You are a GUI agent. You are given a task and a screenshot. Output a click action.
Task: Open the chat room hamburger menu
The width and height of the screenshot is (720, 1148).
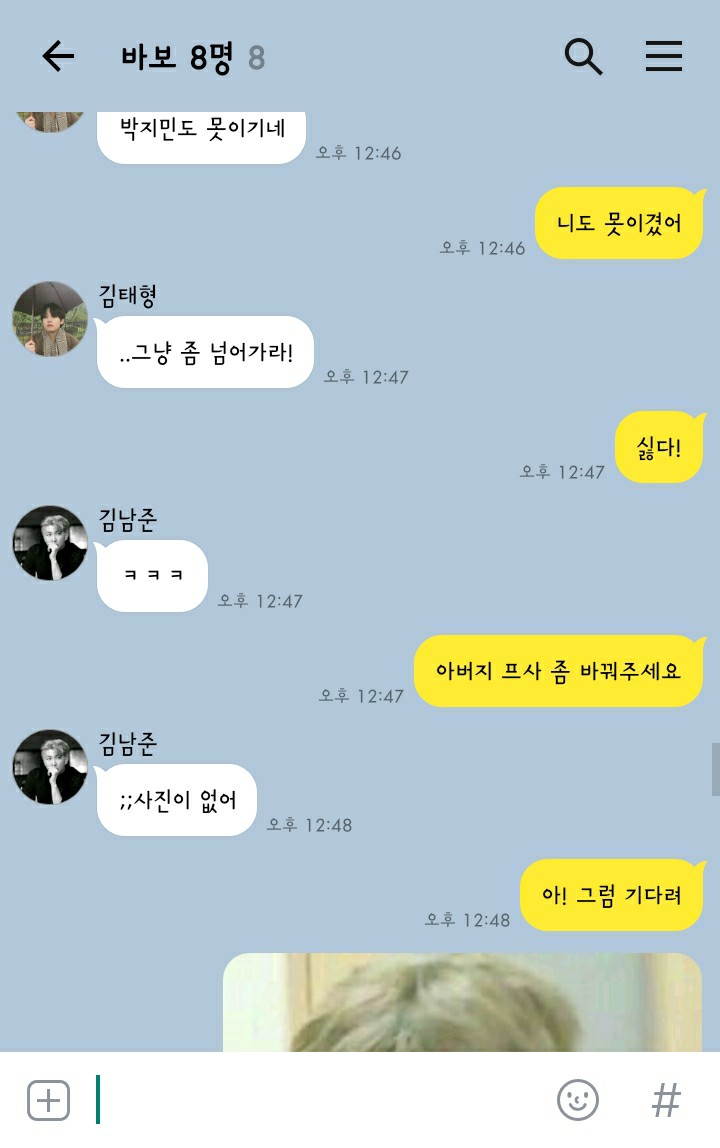[x=663, y=57]
